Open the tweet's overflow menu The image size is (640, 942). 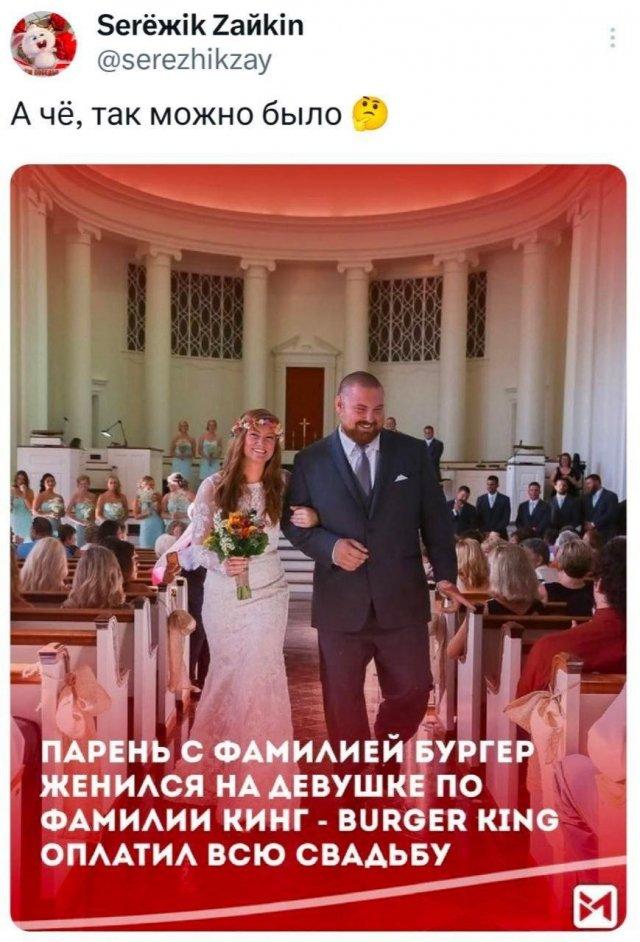(x=612, y=39)
